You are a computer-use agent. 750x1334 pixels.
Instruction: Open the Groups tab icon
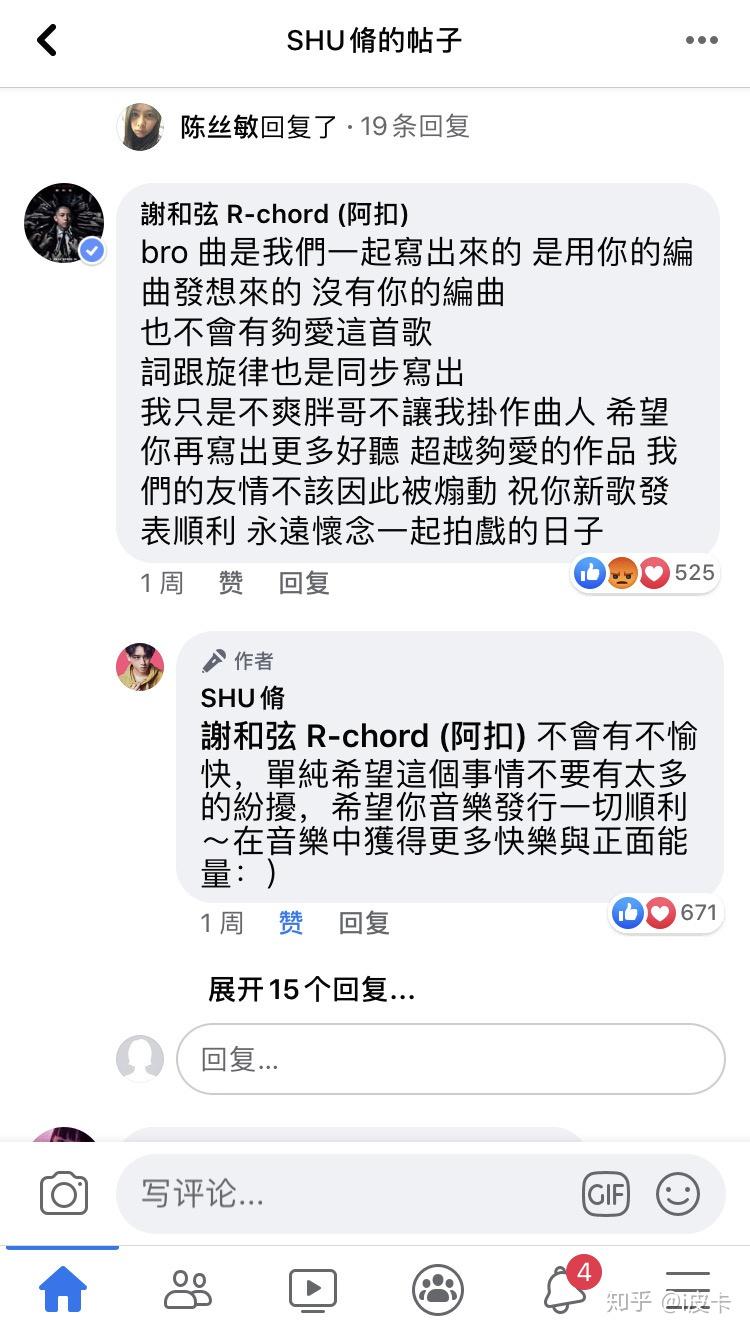[437, 1292]
